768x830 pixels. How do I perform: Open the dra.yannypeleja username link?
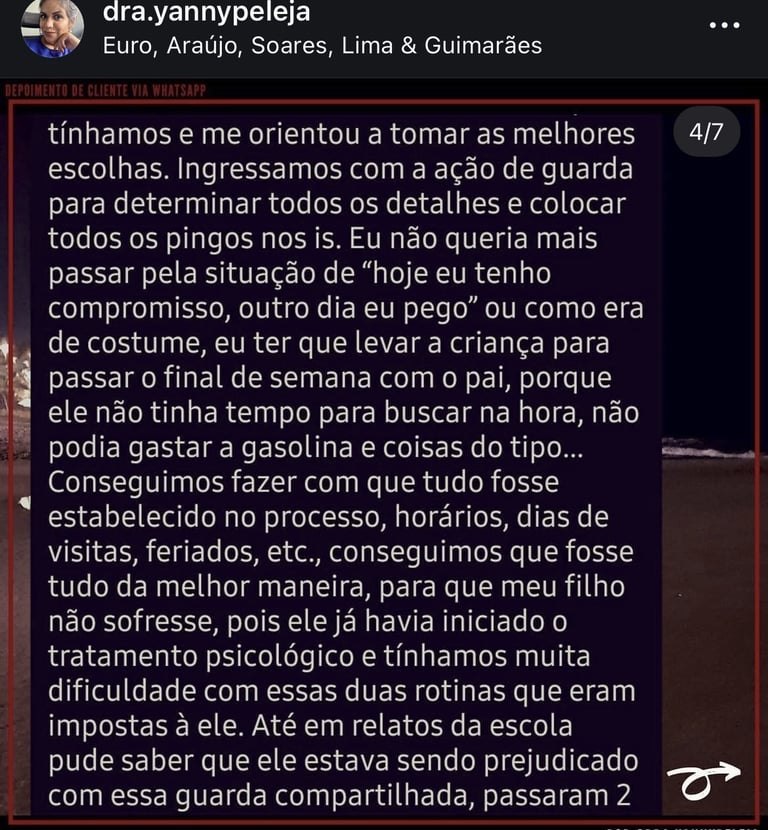(x=207, y=13)
